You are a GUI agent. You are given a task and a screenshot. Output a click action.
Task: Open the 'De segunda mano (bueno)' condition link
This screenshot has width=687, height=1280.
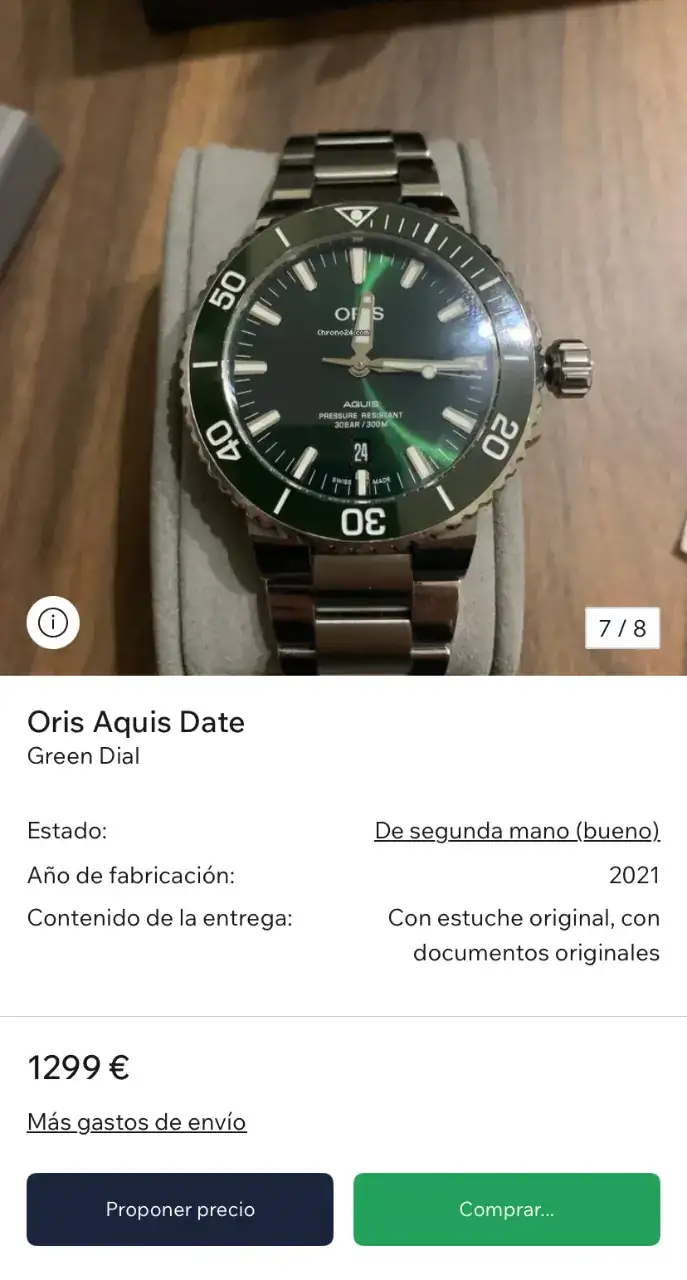pos(517,830)
